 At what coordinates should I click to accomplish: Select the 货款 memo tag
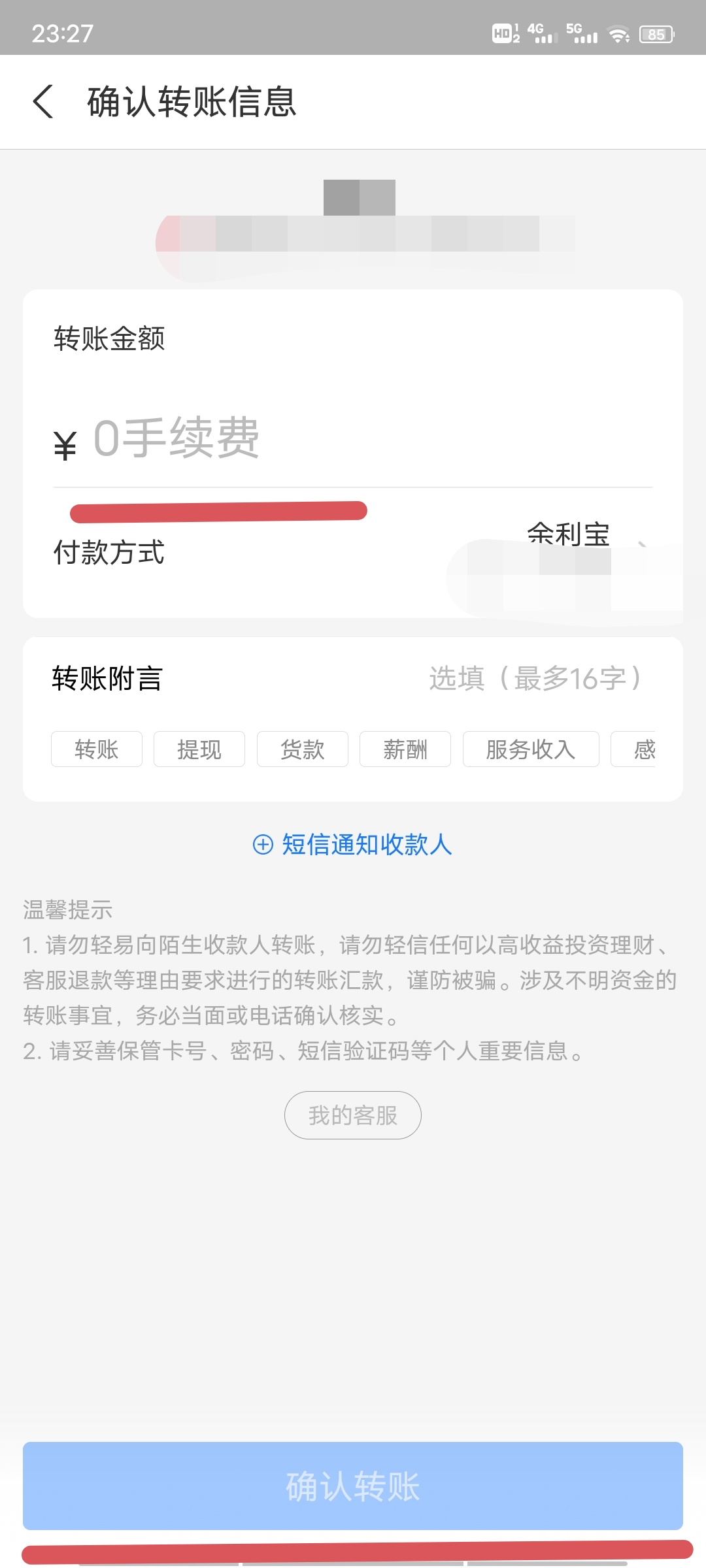pos(302,749)
